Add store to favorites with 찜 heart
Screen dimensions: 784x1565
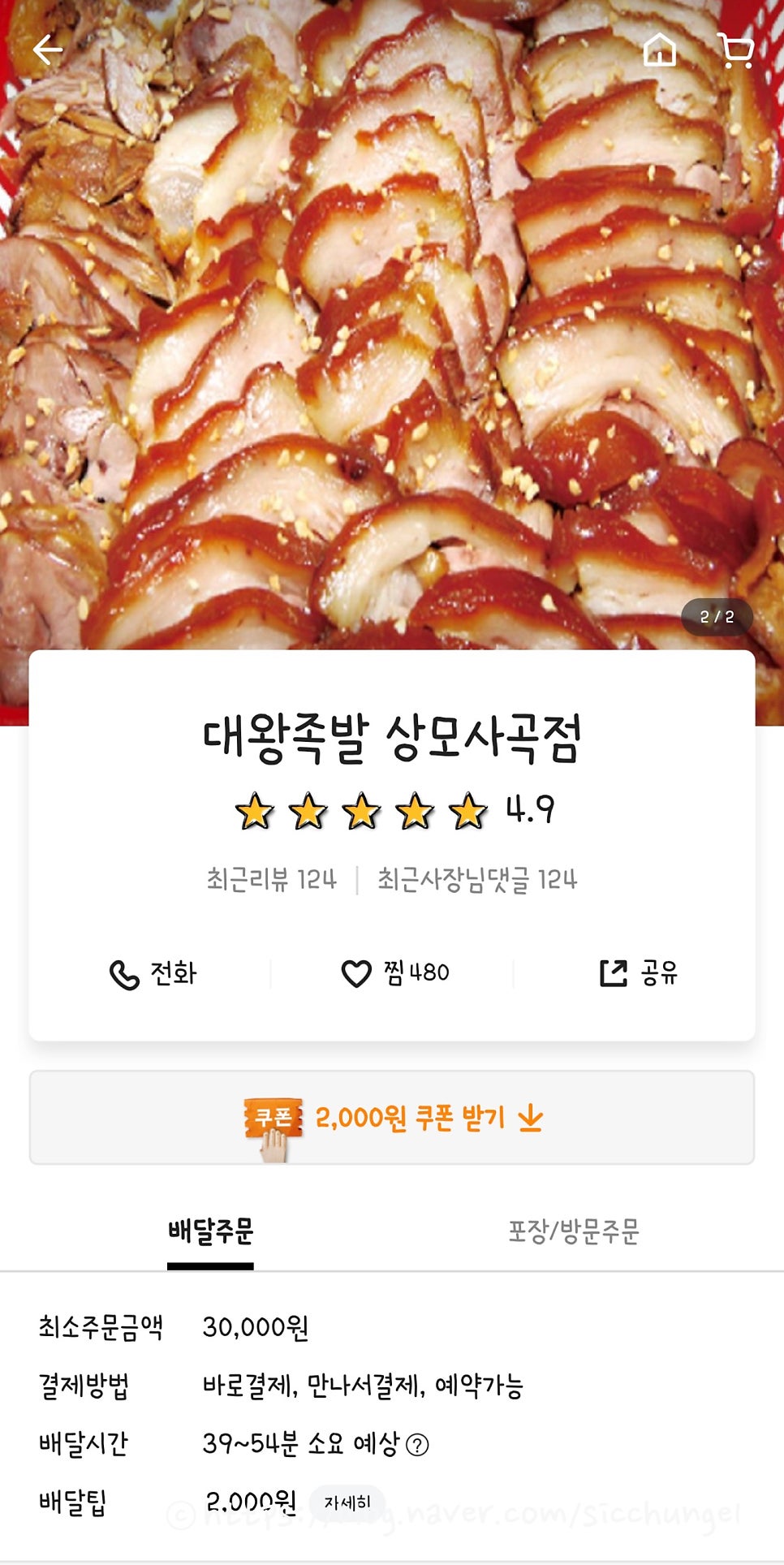[394, 973]
